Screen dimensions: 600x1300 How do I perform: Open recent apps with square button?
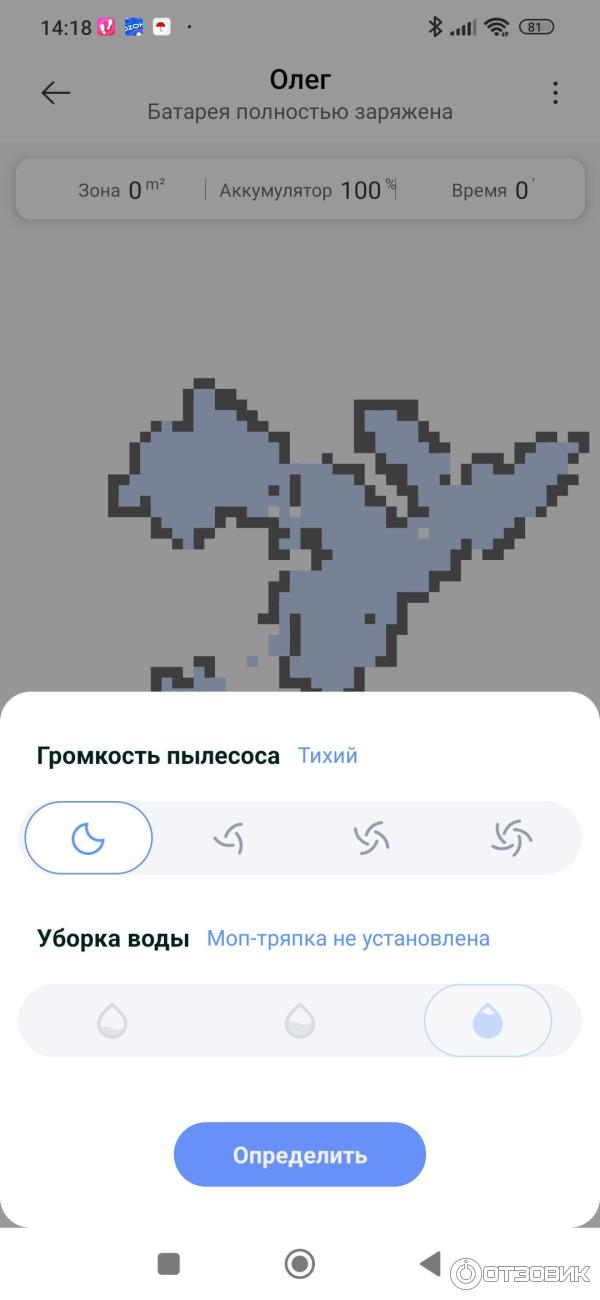(169, 1264)
